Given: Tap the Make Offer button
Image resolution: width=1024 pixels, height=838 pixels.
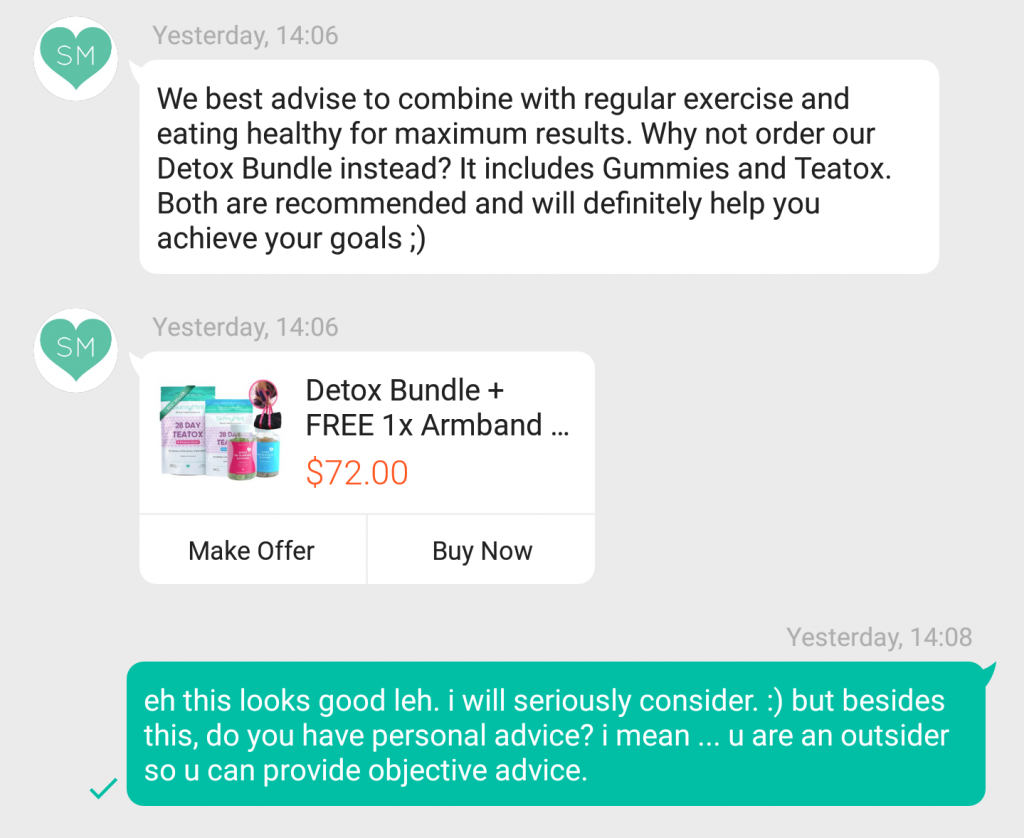Looking at the screenshot, I should (252, 550).
